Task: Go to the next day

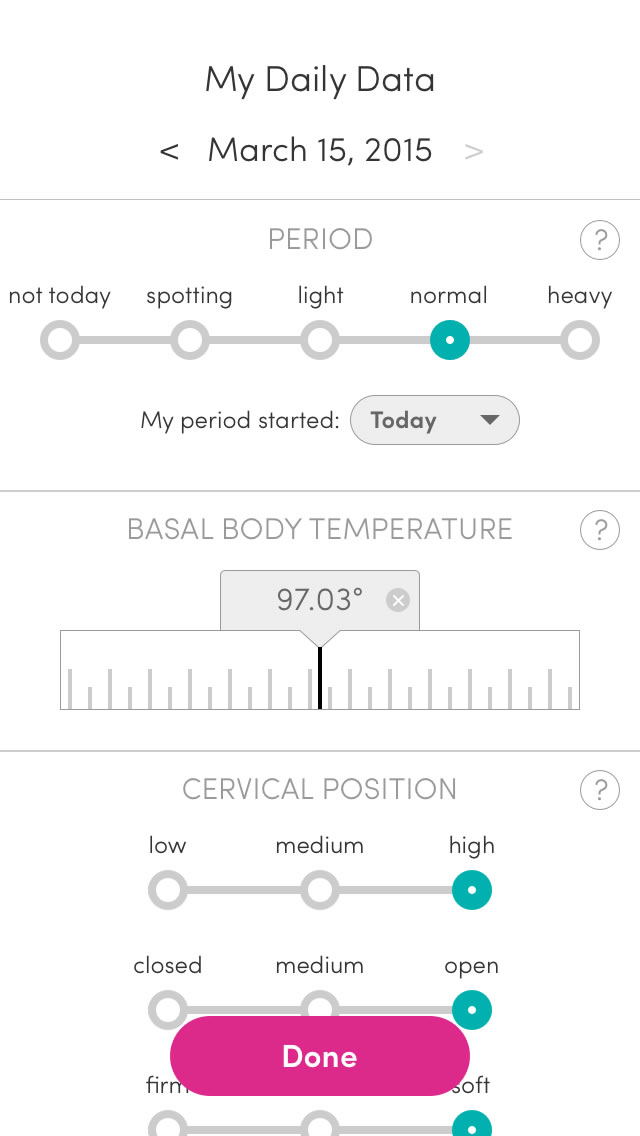Action: tap(474, 151)
